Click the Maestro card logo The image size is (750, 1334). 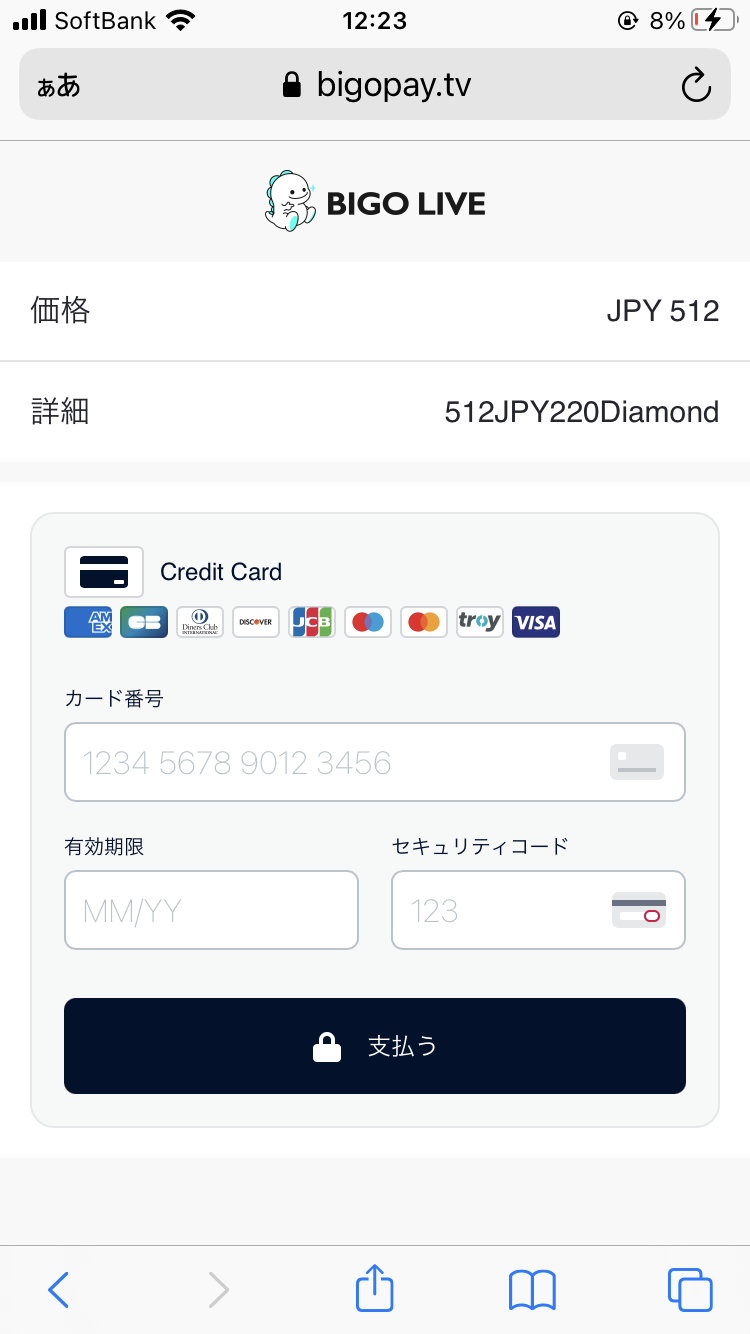click(x=367, y=622)
